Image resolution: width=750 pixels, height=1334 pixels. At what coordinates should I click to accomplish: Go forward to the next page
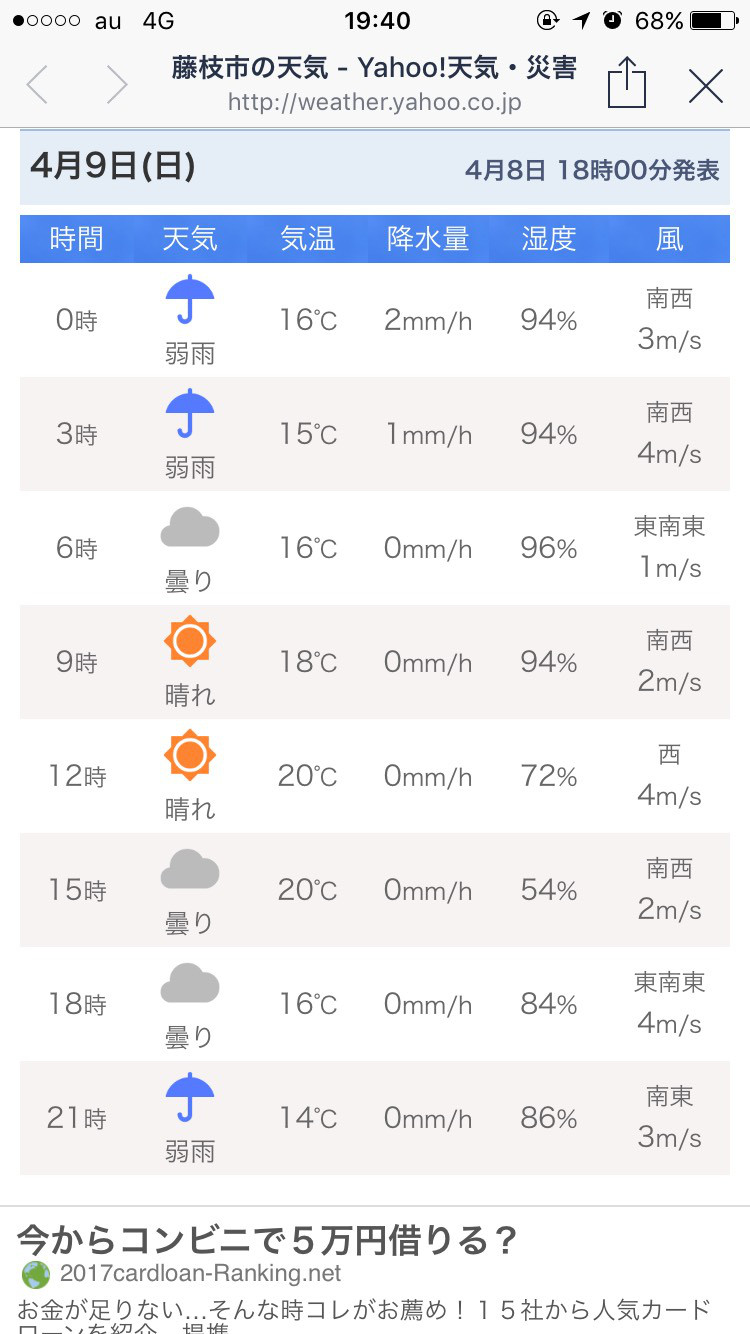[x=117, y=85]
